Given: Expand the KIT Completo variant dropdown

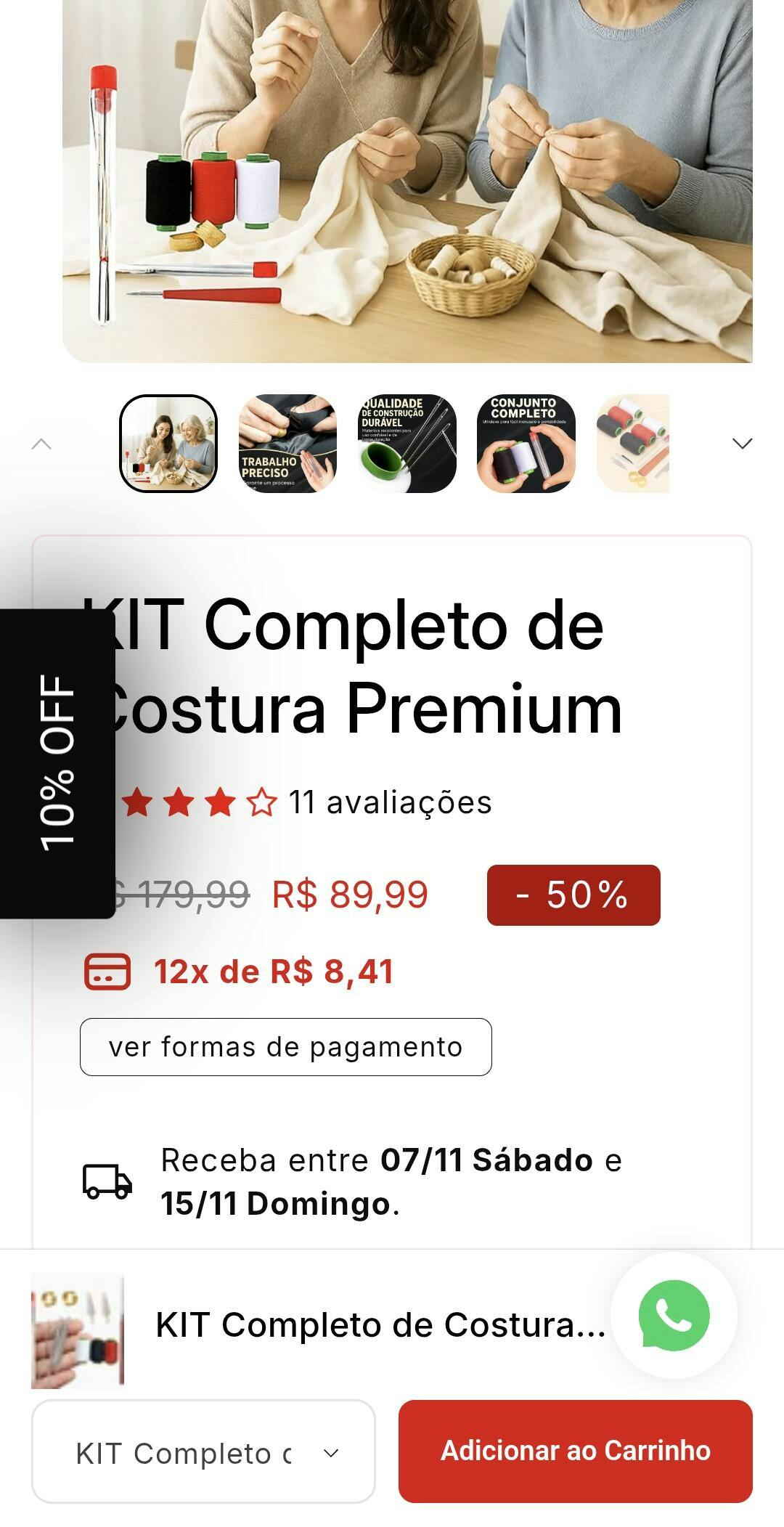Looking at the screenshot, I should coord(203,1452).
